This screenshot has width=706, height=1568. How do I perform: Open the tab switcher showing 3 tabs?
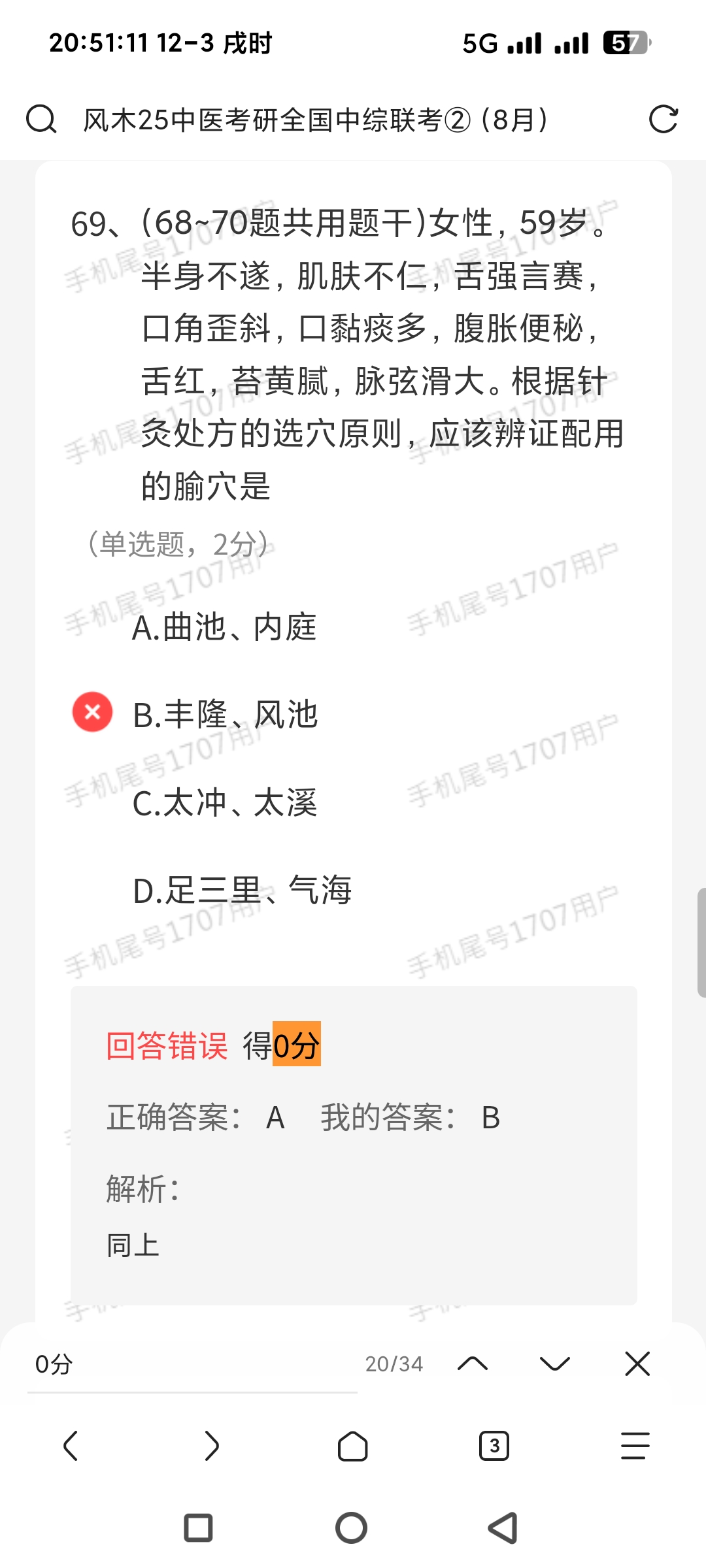[494, 1446]
